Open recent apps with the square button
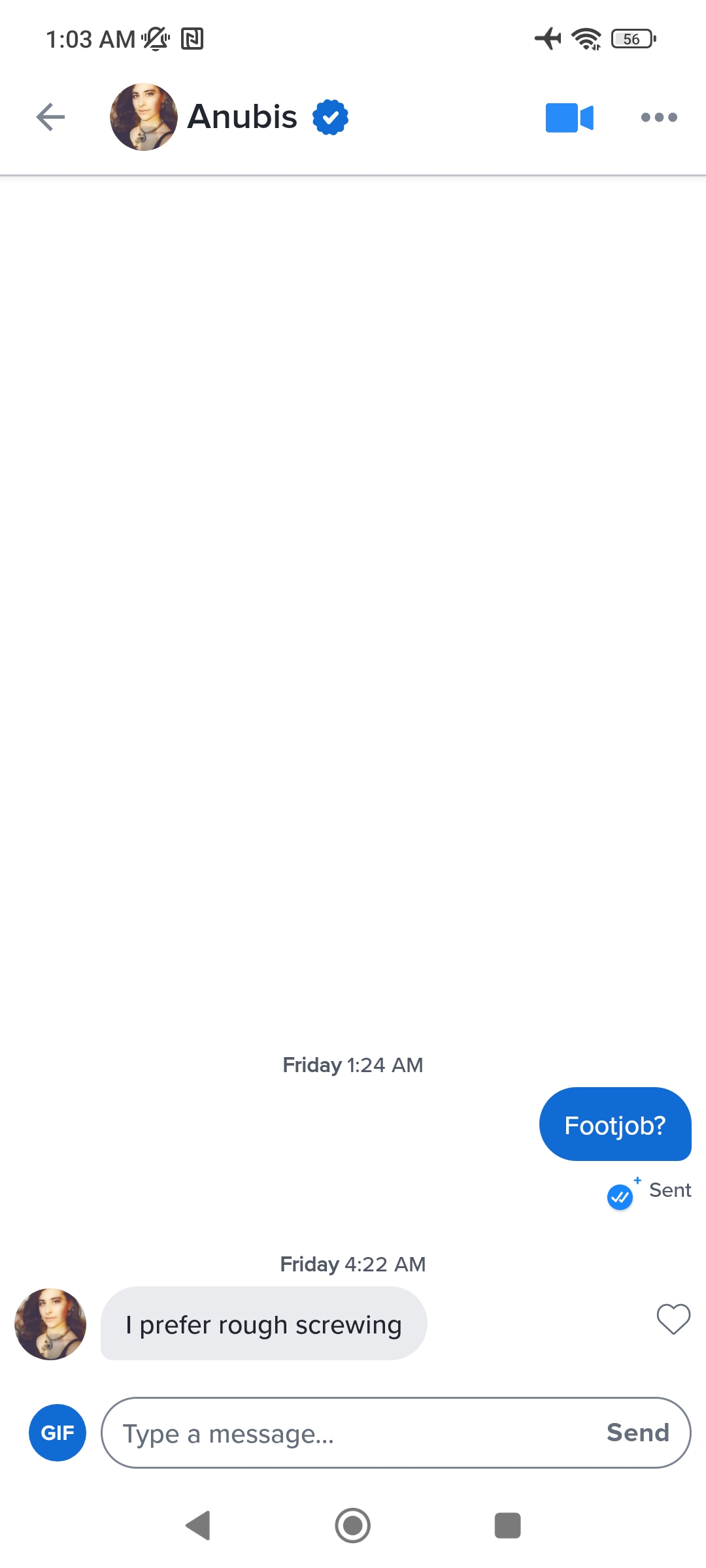Viewport: 706px width, 1568px height. point(507,1526)
